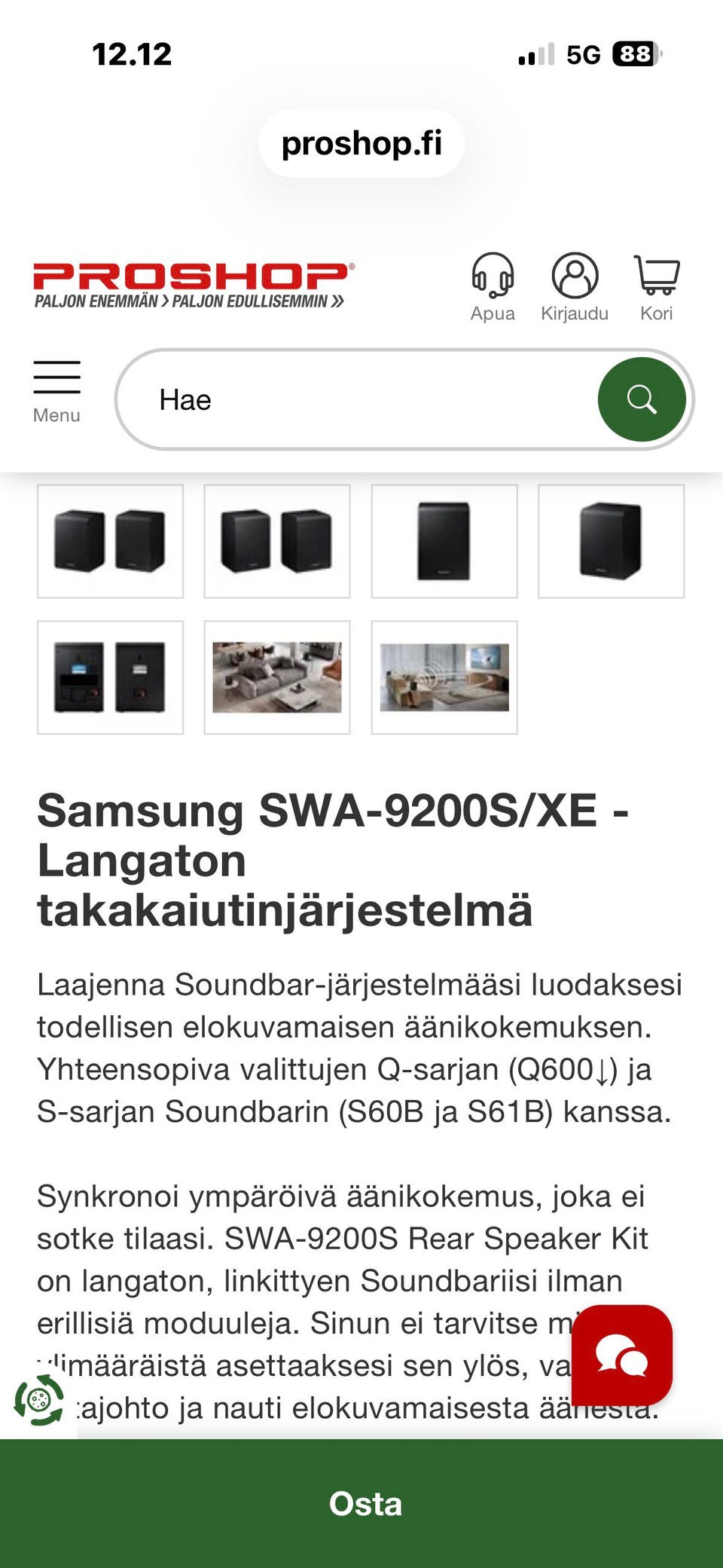Screen dimensions: 723x1568
Task: Tap the green search magnifier button
Action: [x=641, y=399]
